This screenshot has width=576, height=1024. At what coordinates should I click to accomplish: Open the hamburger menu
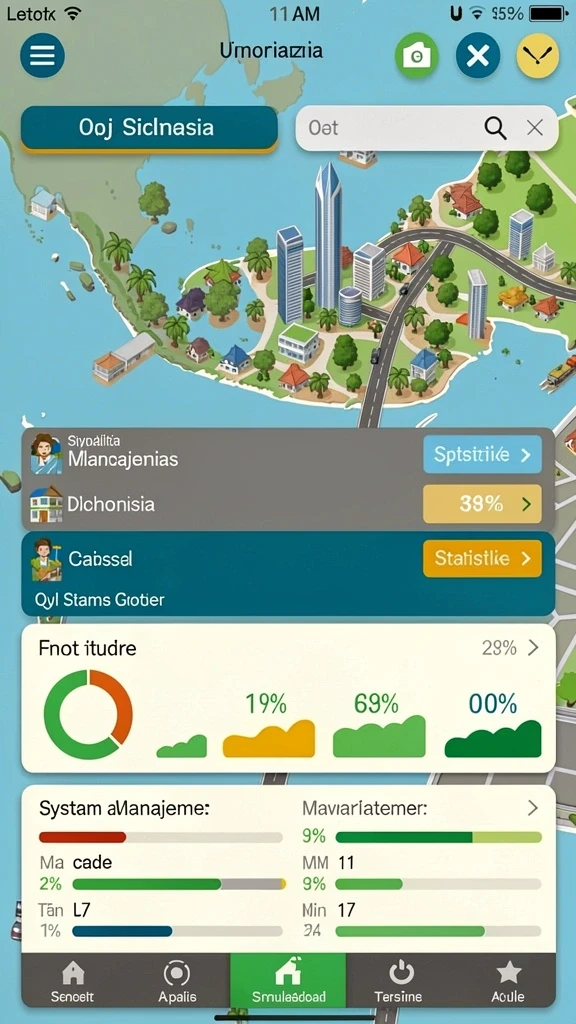tap(42, 56)
